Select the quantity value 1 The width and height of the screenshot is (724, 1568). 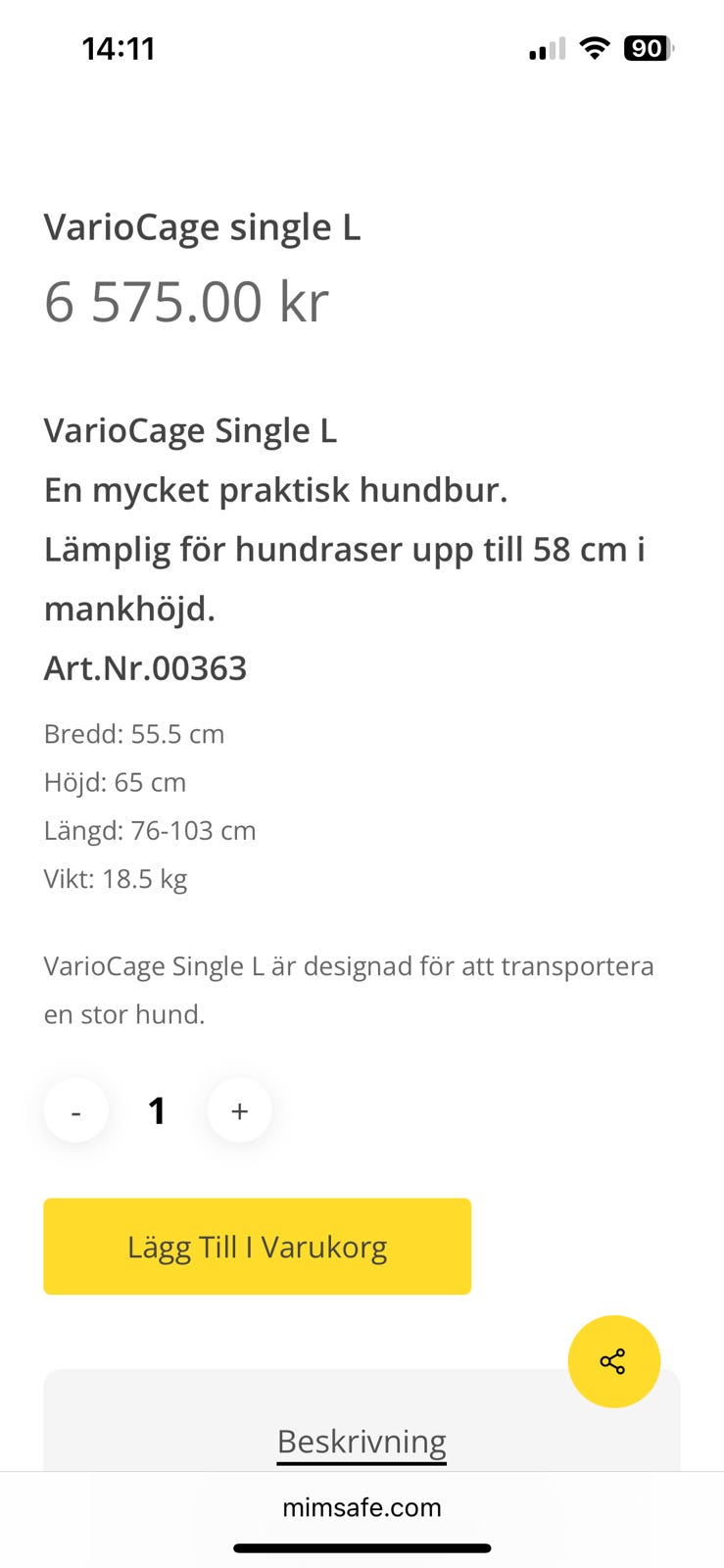pos(157,1110)
